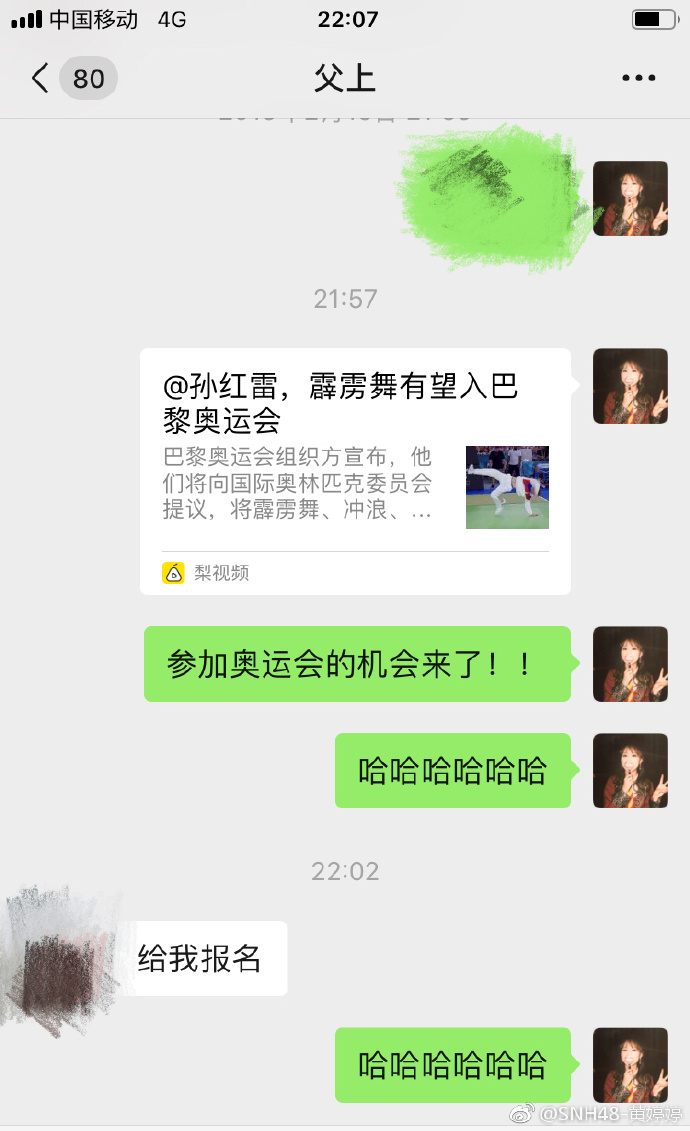Tap the contact's avatar beside 给我报名
This screenshot has width=690, height=1131.
62,958
